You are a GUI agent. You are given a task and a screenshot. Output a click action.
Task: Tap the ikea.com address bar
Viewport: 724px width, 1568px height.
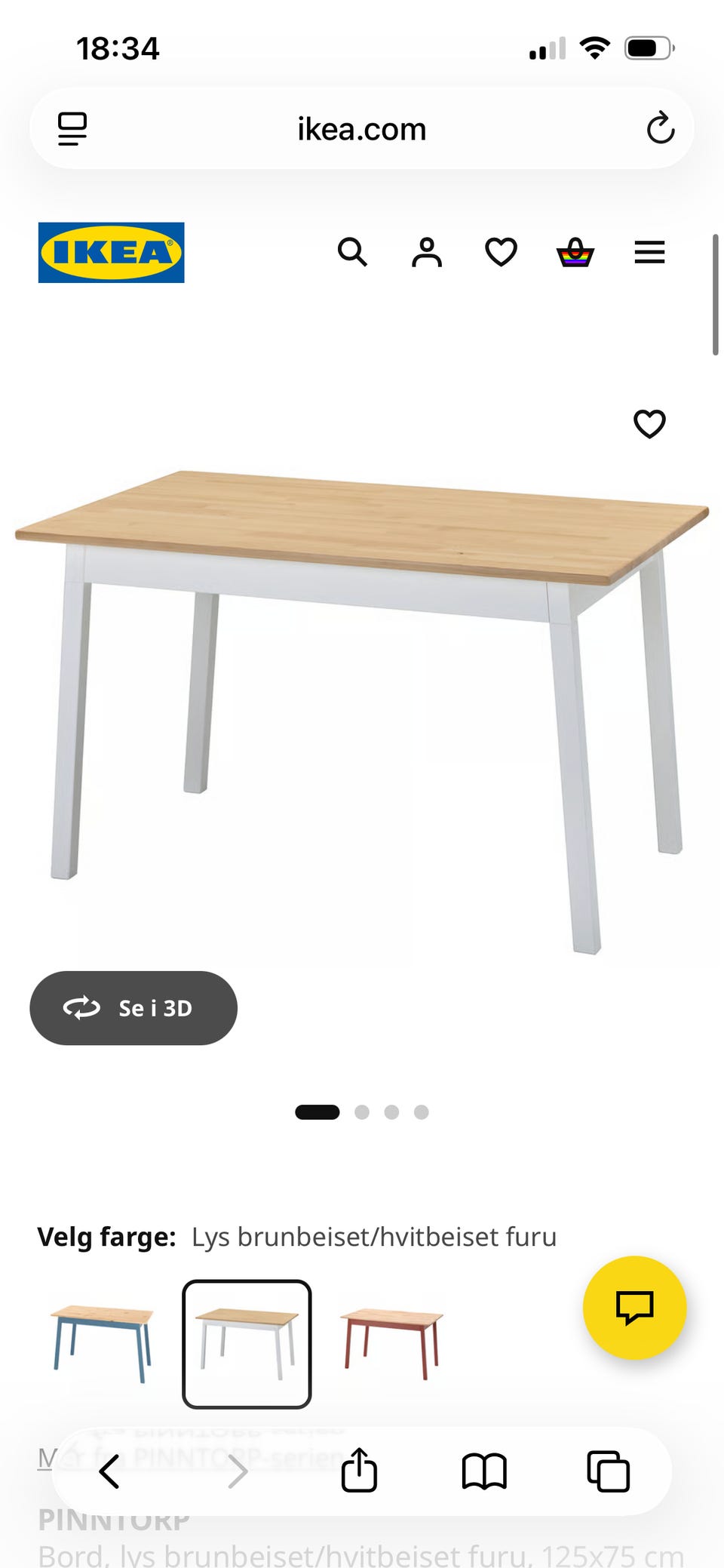pos(362,128)
